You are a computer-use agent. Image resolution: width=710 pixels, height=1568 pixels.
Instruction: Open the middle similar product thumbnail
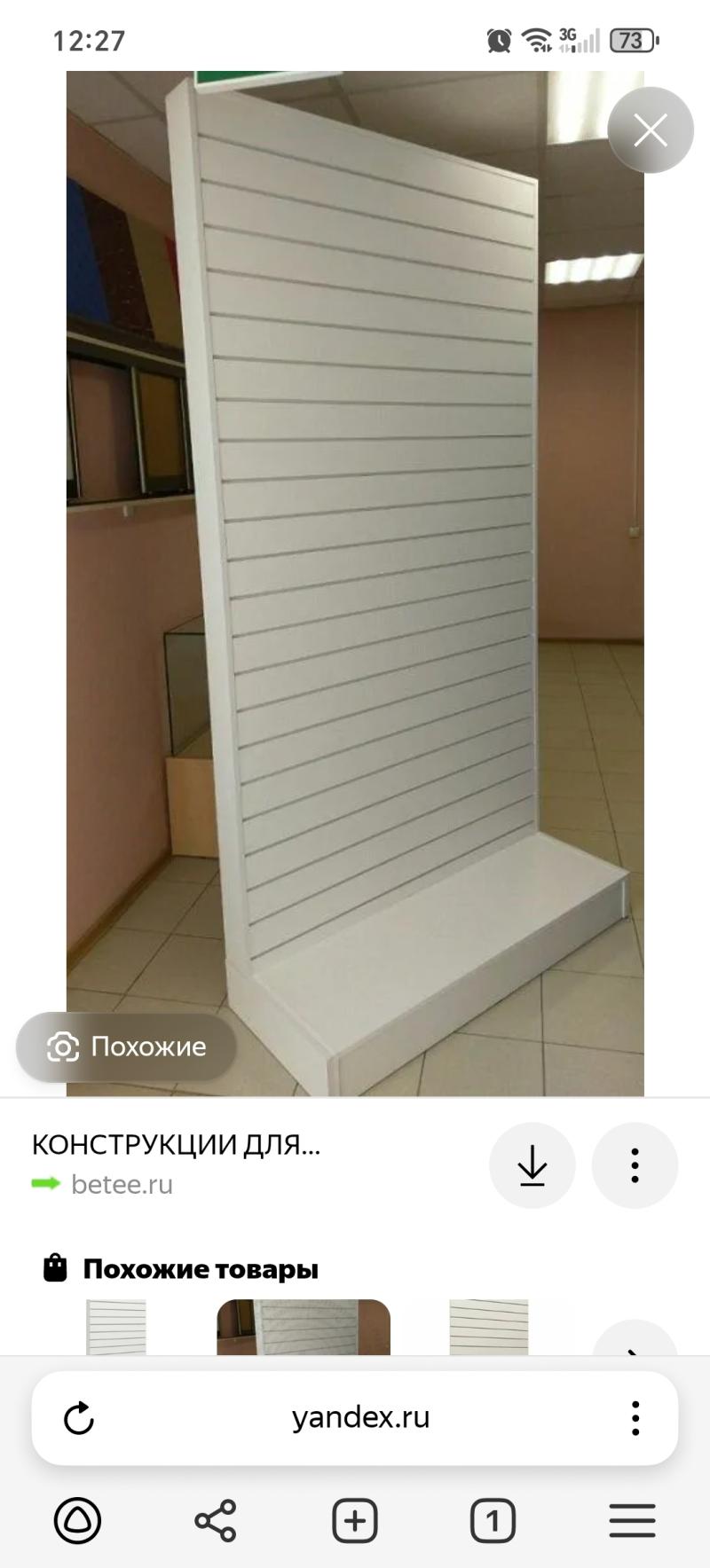[x=304, y=1327]
